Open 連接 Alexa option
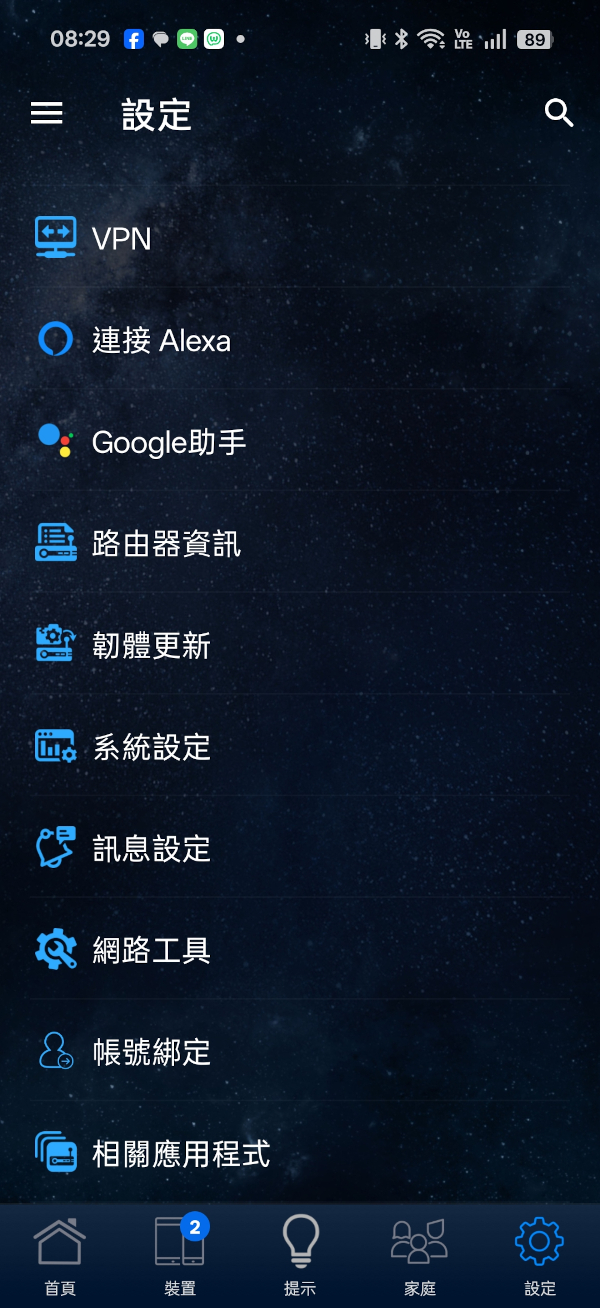600x1308 pixels. point(161,341)
